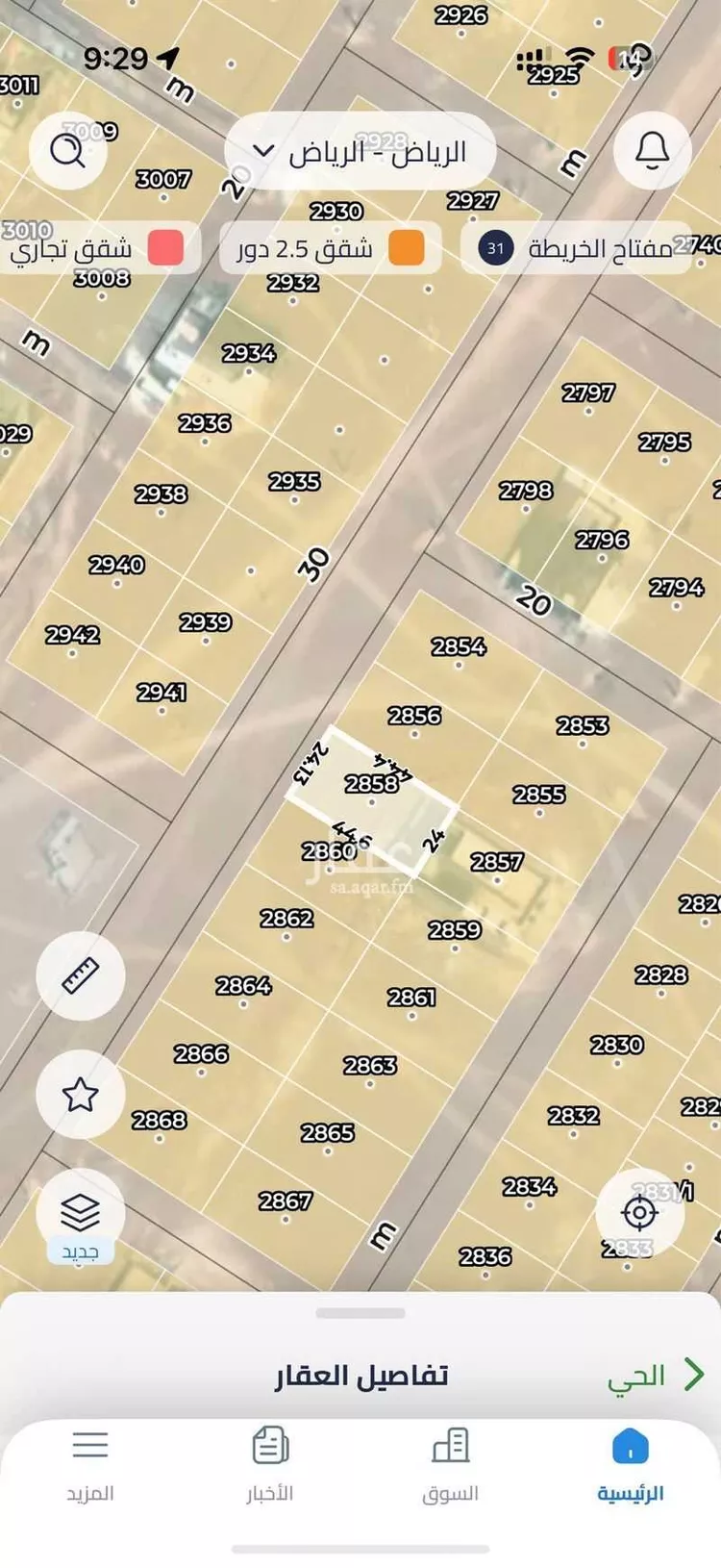Tap the تفاصيل العقار sheet handle

click(x=360, y=1313)
